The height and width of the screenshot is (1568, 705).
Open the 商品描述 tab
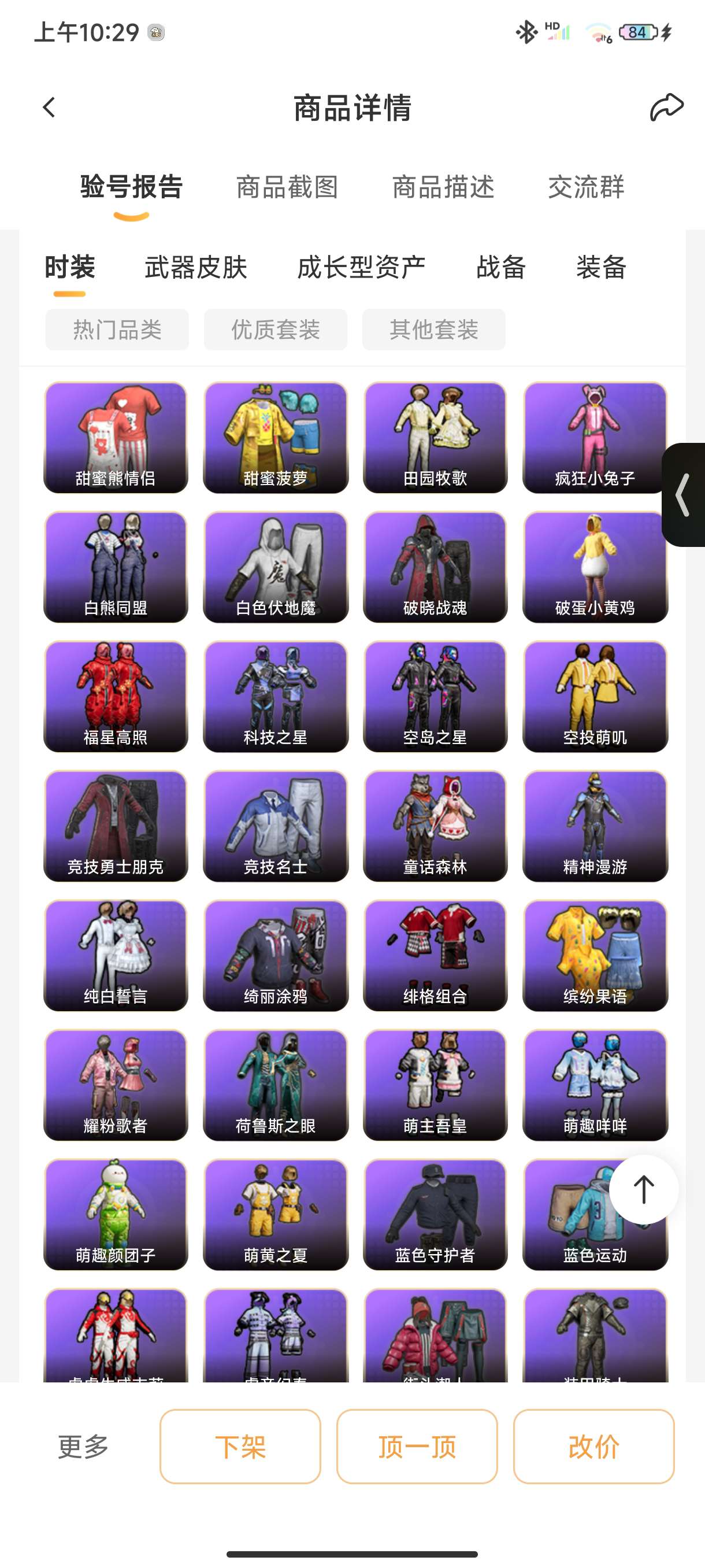443,187
